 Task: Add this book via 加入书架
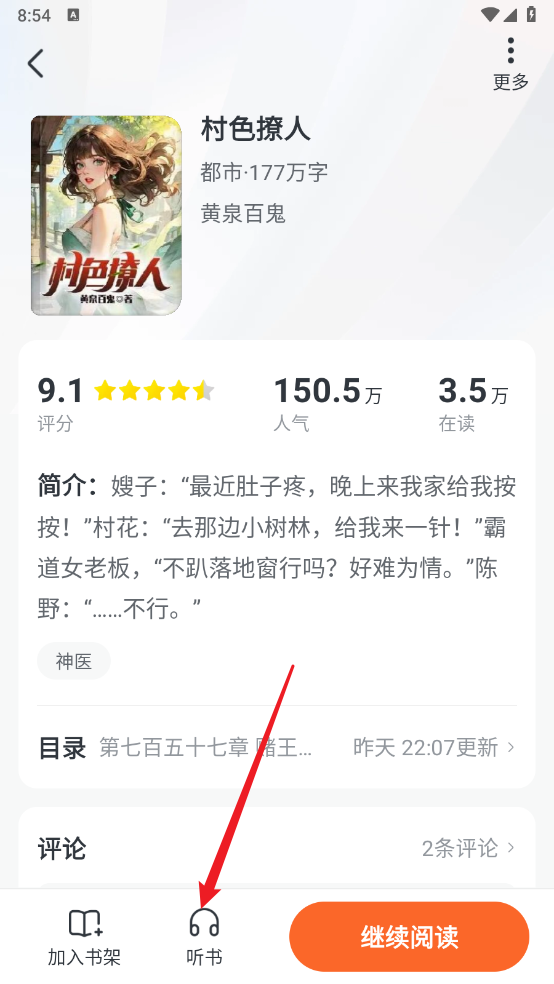tap(84, 937)
